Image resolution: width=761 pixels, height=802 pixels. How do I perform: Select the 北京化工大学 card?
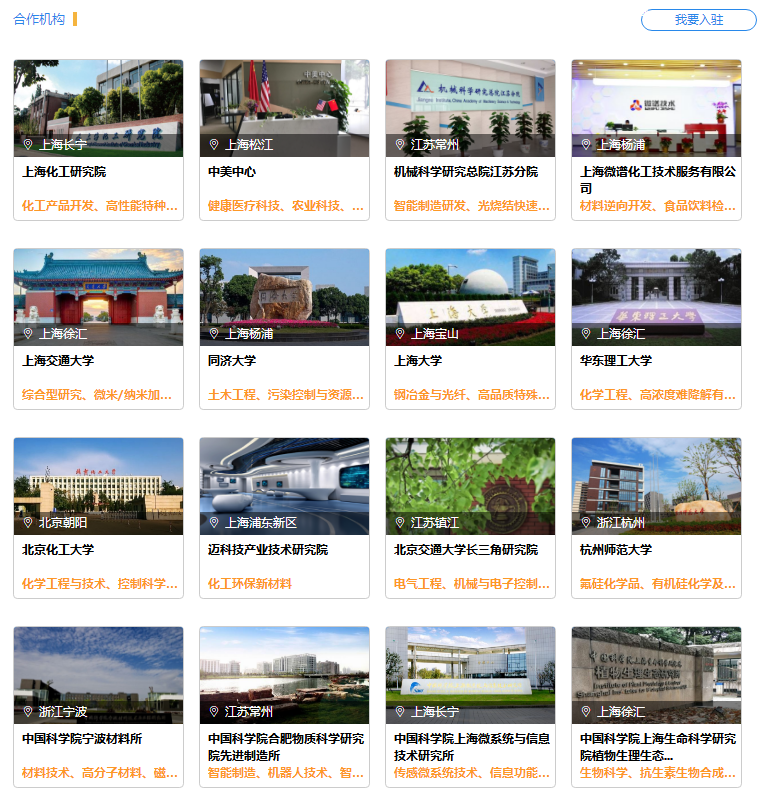click(98, 517)
